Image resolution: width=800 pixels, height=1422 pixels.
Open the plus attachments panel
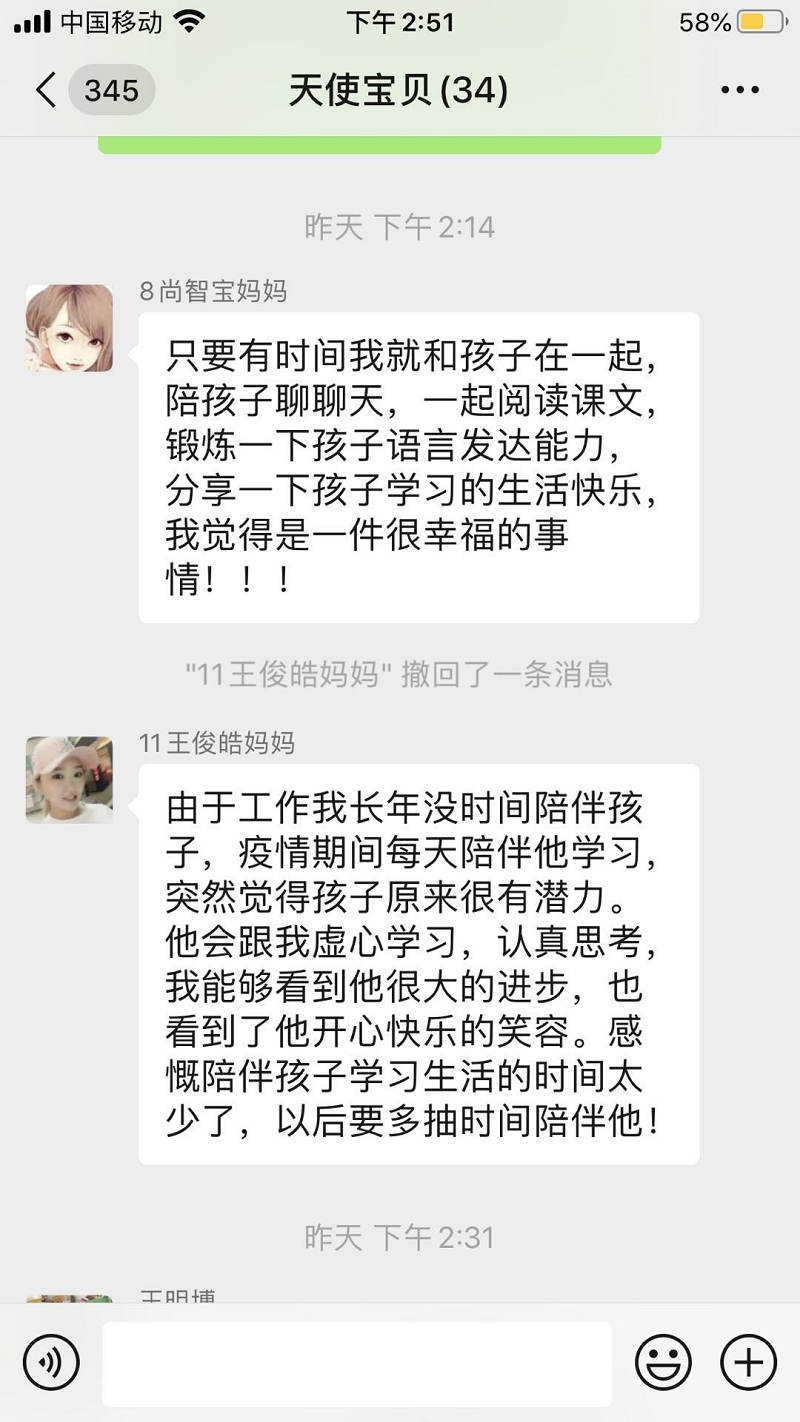point(748,1362)
